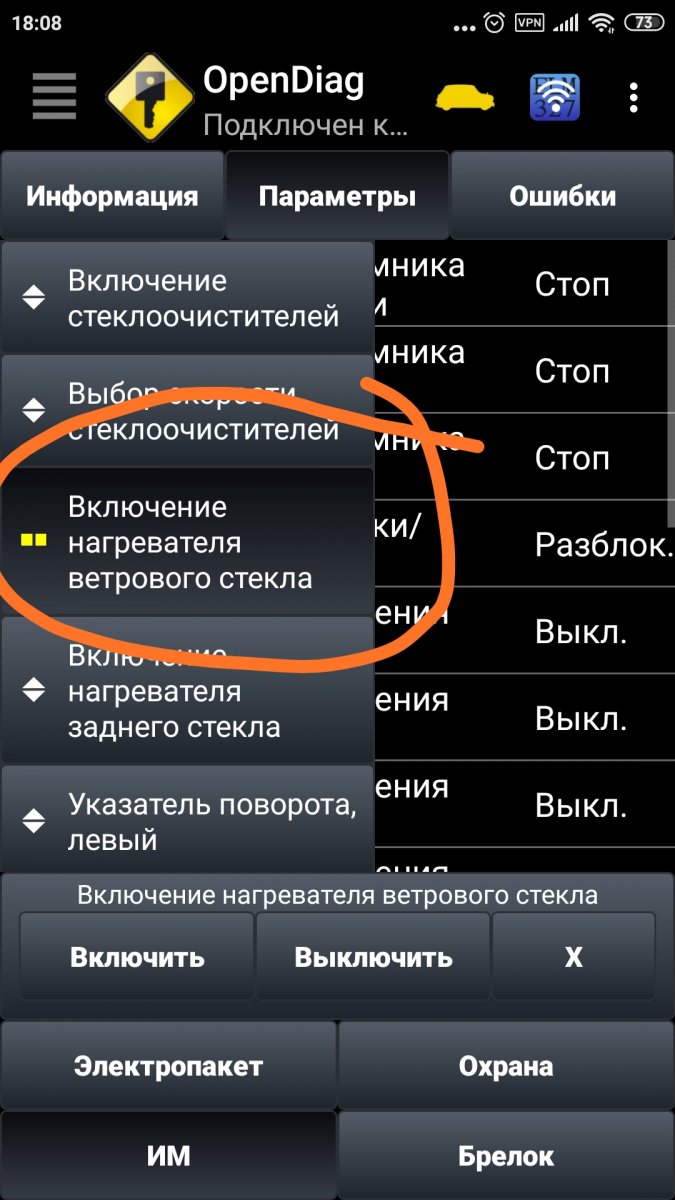Switch to the Параметры tab
Viewport: 675px width, 1200px height.
[x=337, y=196]
